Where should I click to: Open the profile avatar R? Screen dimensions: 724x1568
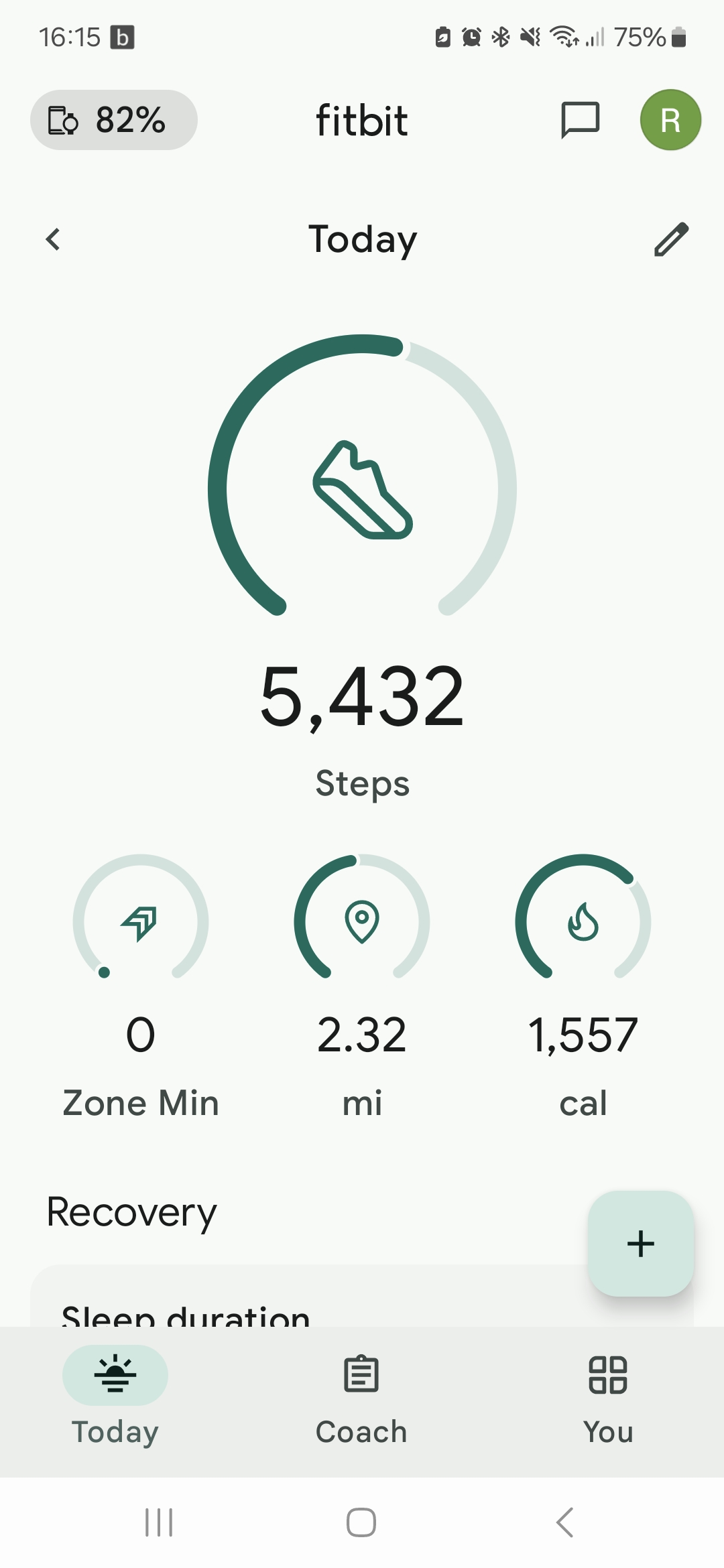click(x=670, y=120)
